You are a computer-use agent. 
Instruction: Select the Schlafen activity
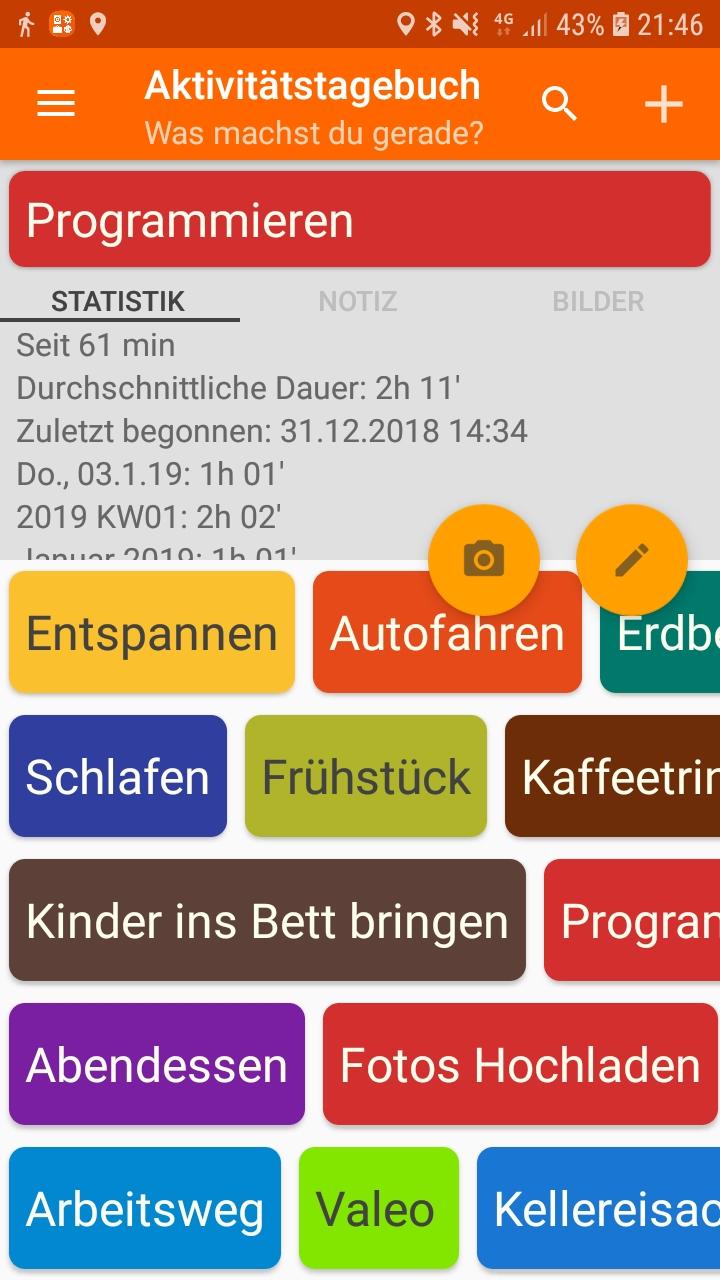pos(118,777)
